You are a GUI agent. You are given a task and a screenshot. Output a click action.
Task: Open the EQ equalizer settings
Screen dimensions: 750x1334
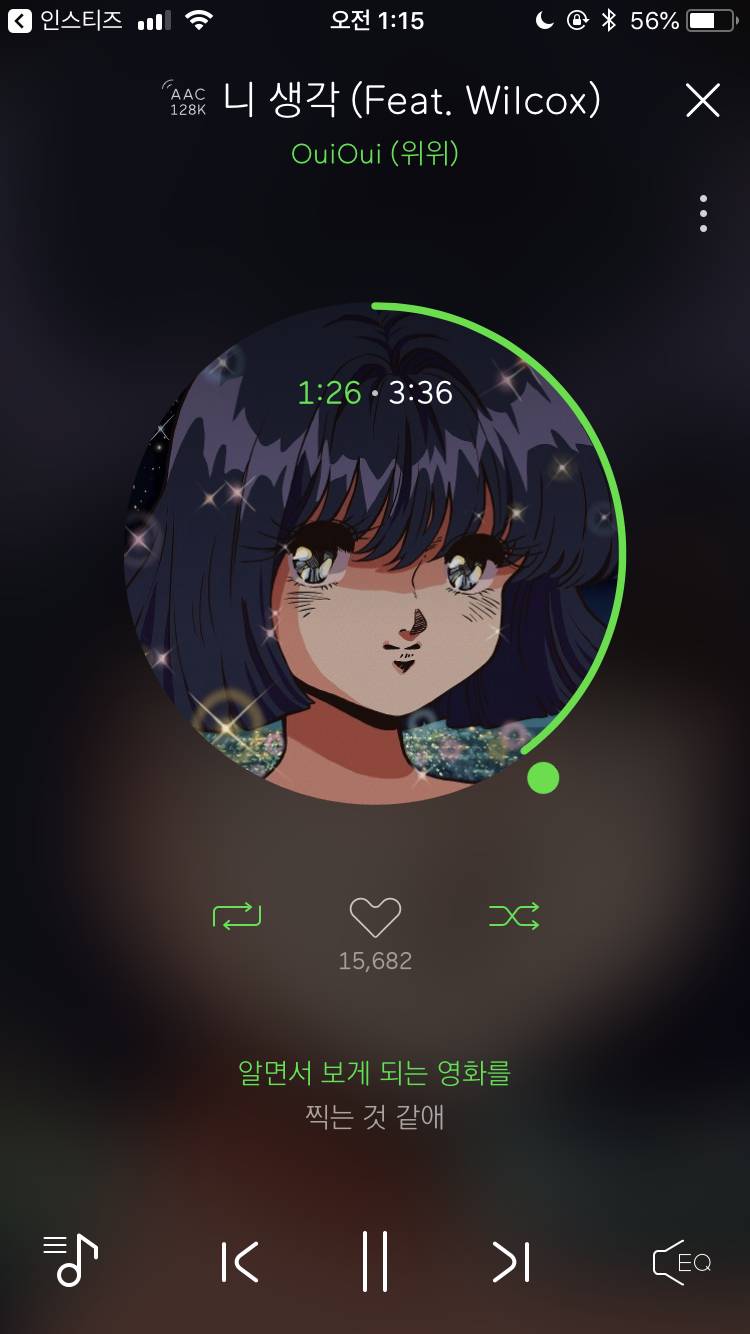coord(680,1263)
